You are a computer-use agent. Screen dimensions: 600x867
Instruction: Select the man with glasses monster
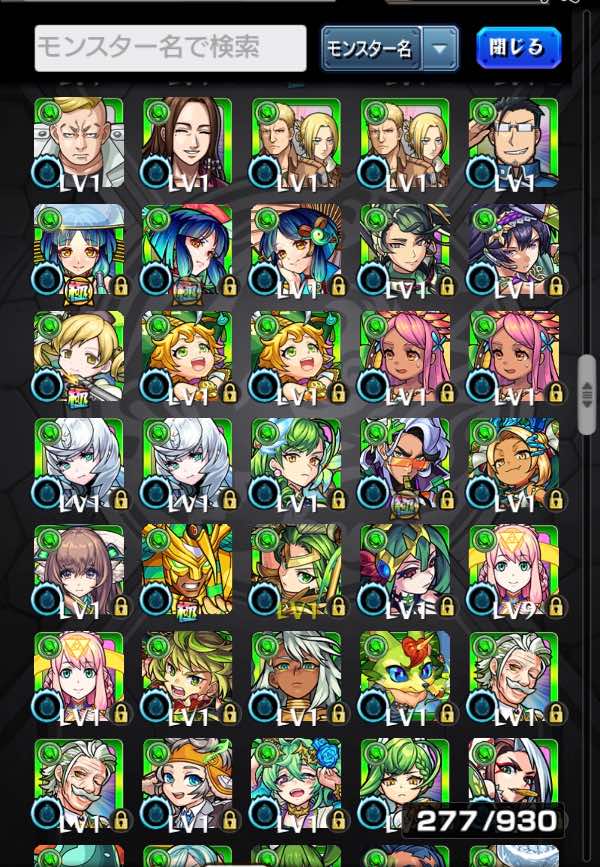(513, 142)
